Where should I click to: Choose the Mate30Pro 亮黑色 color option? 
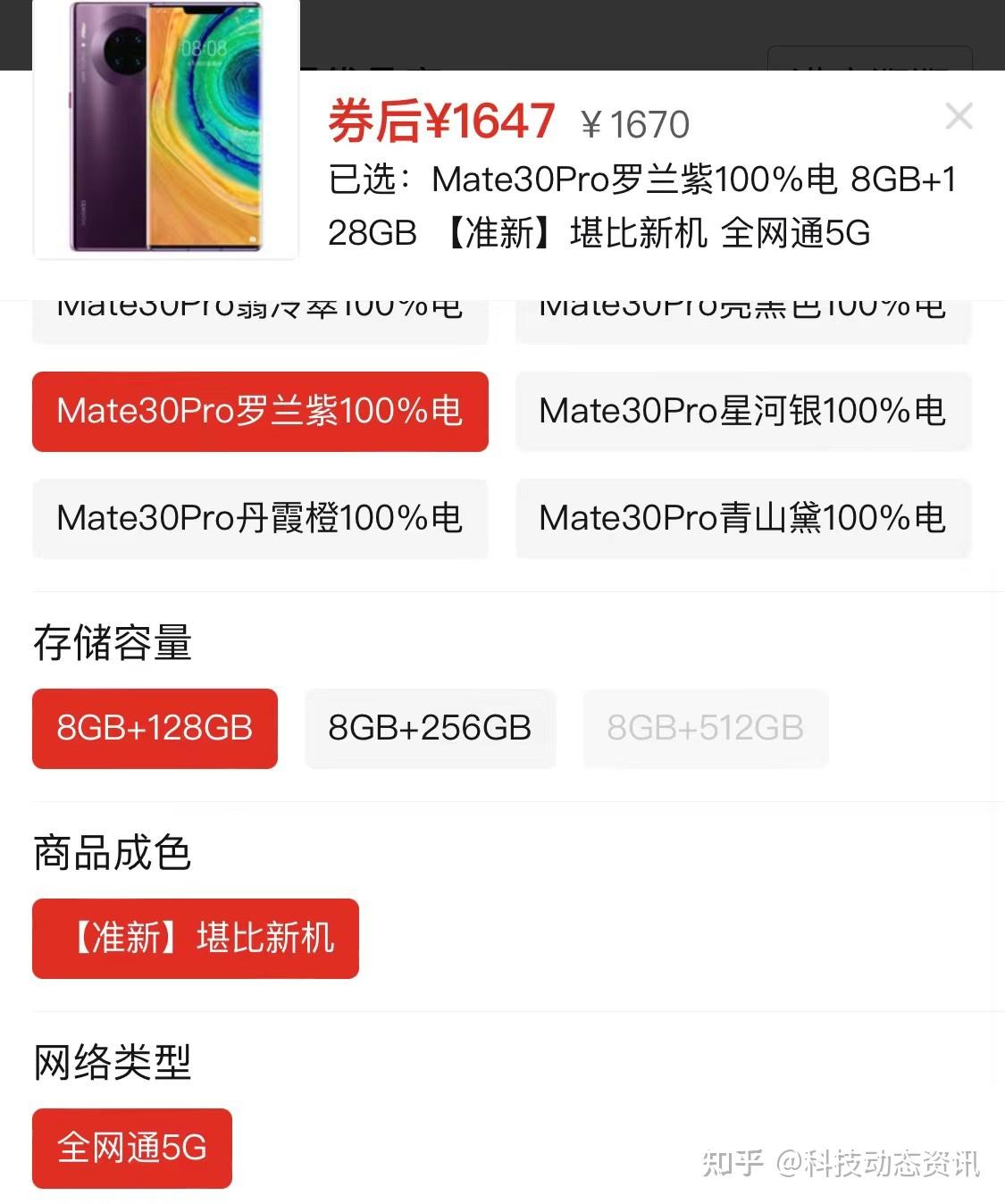(x=743, y=313)
